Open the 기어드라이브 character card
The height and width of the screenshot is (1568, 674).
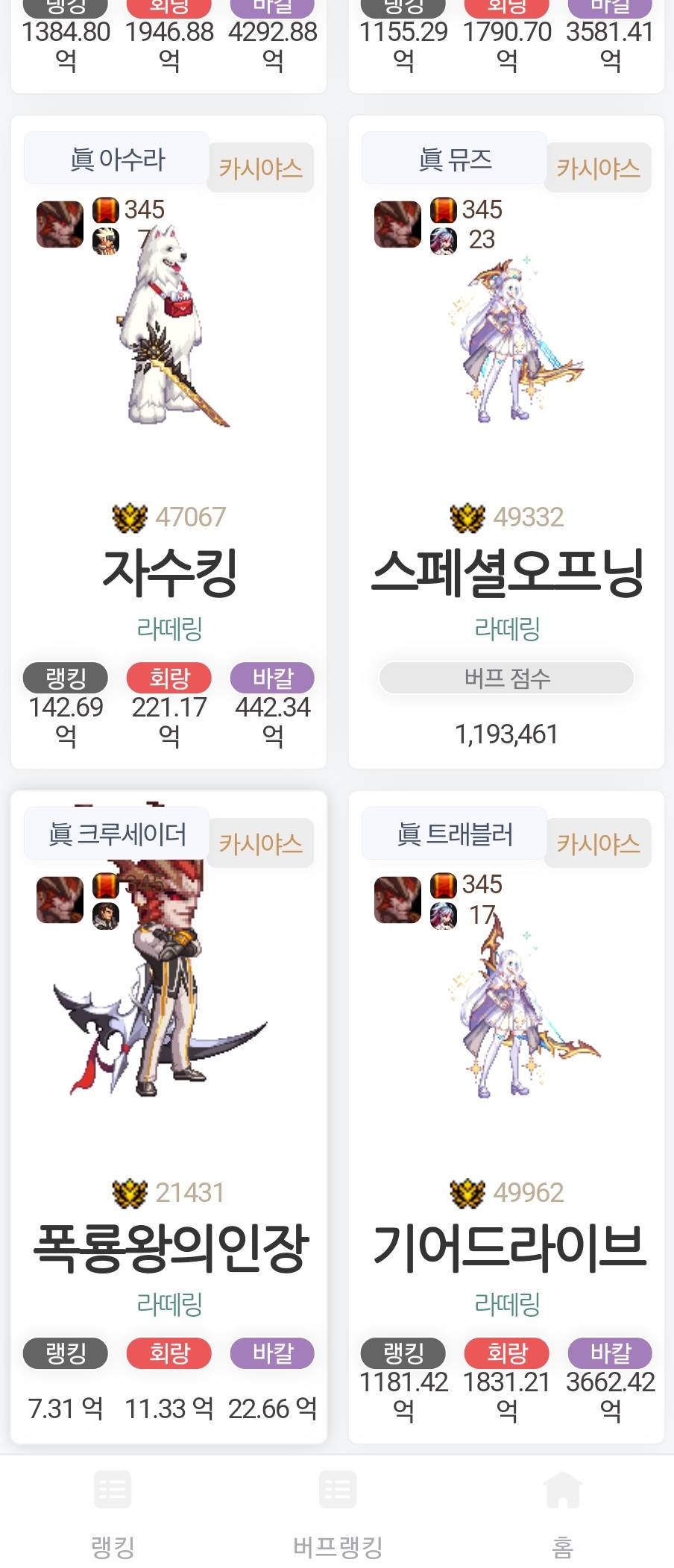pyautogui.click(x=507, y=1247)
